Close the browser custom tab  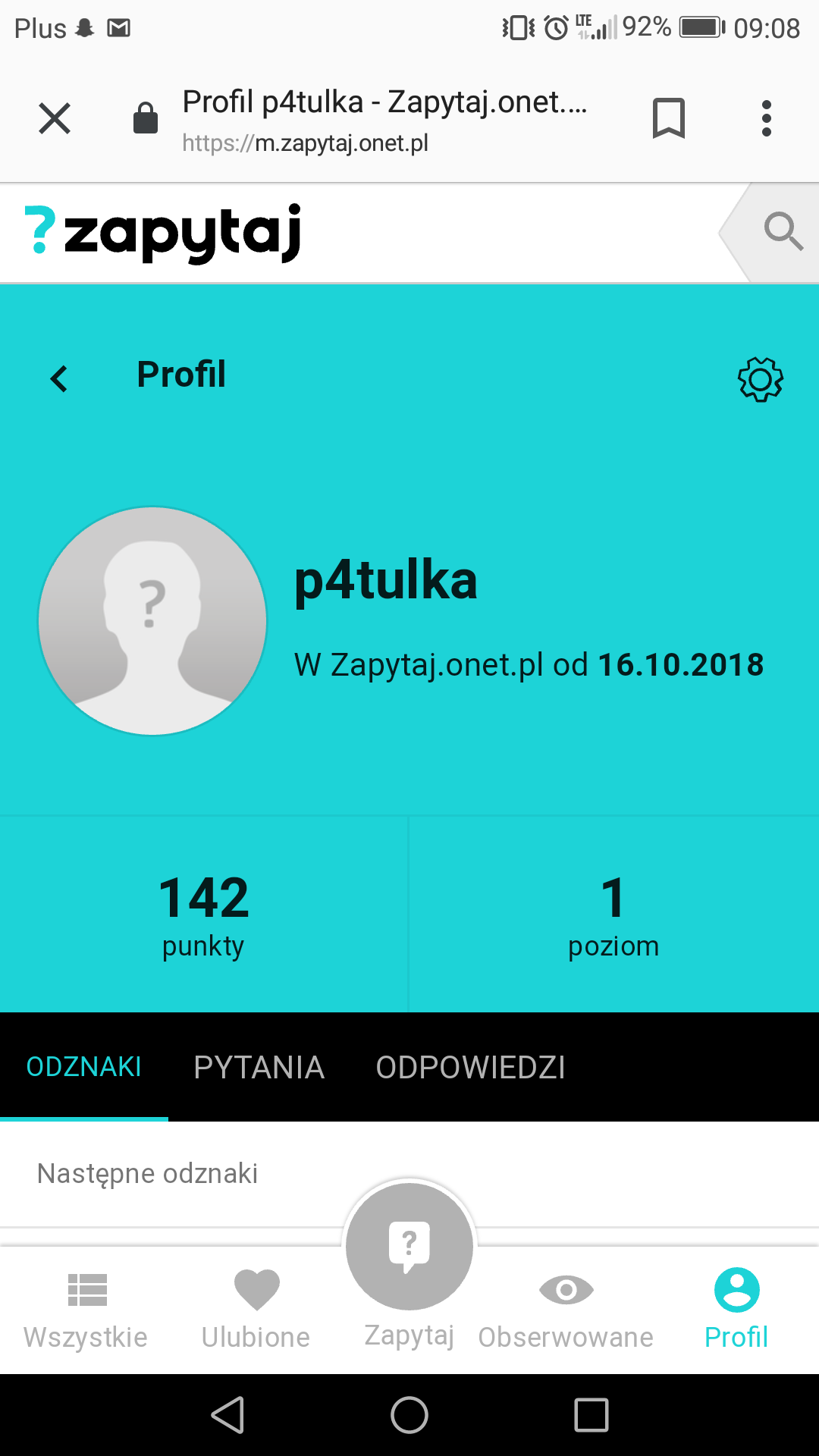[55, 118]
